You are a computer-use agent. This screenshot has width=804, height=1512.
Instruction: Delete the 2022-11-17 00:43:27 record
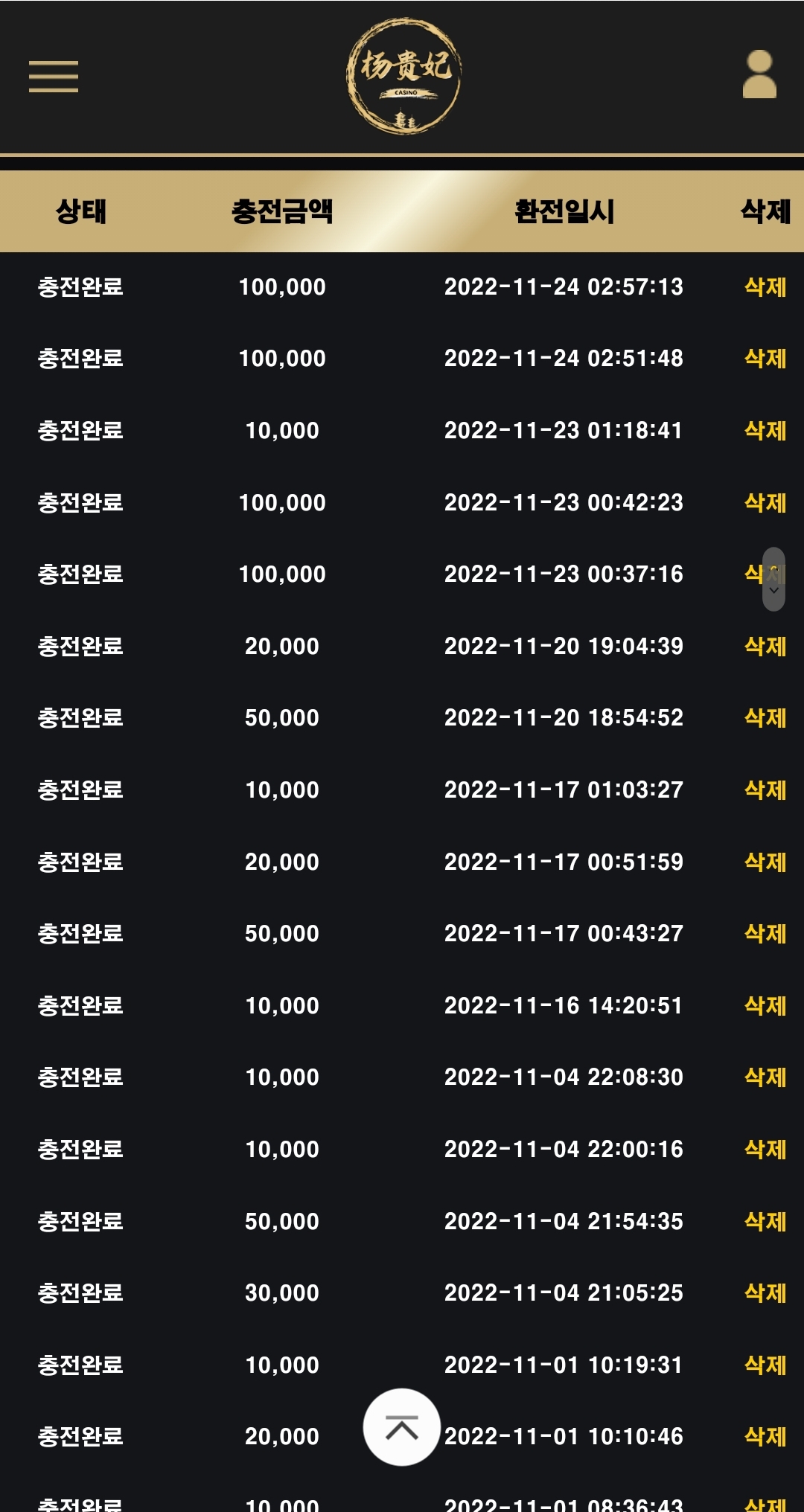click(765, 934)
